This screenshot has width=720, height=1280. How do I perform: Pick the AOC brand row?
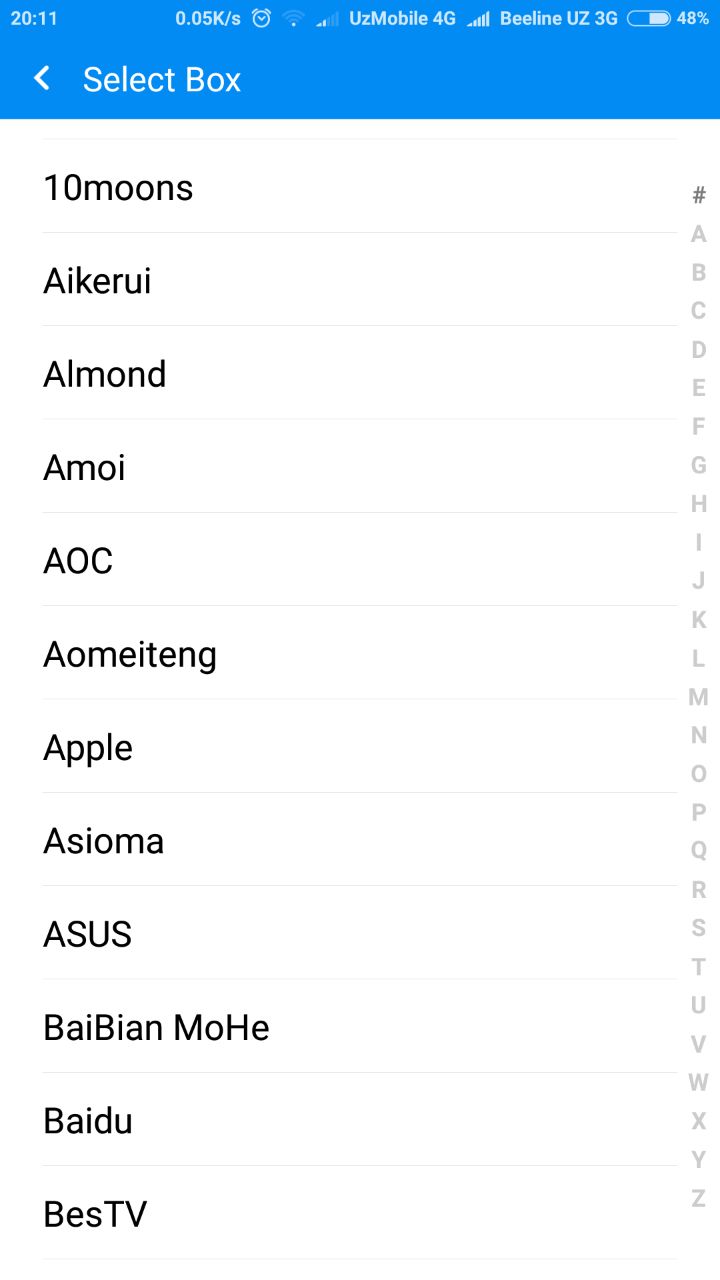click(359, 560)
